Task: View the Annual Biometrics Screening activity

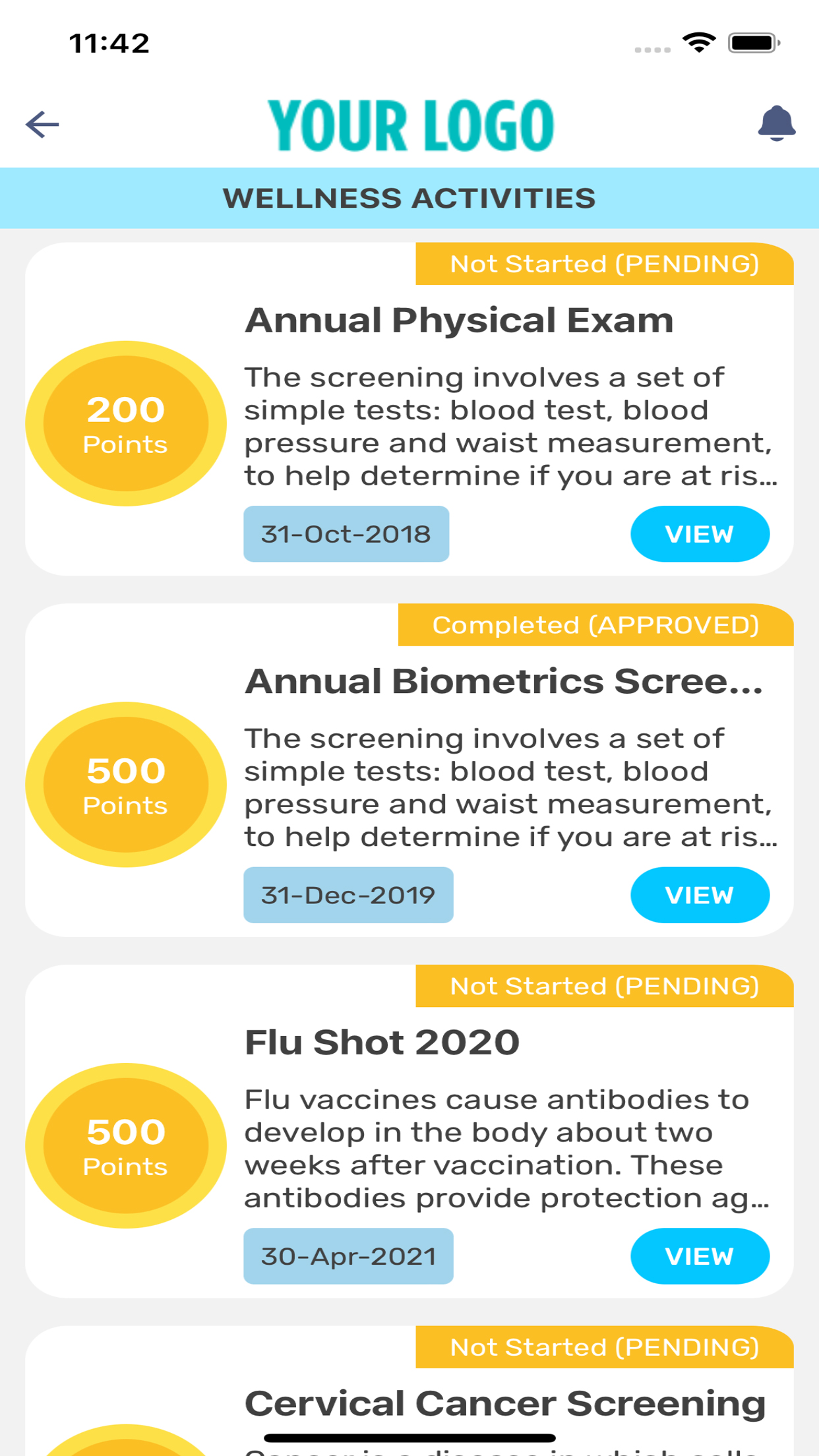Action: pos(699,895)
